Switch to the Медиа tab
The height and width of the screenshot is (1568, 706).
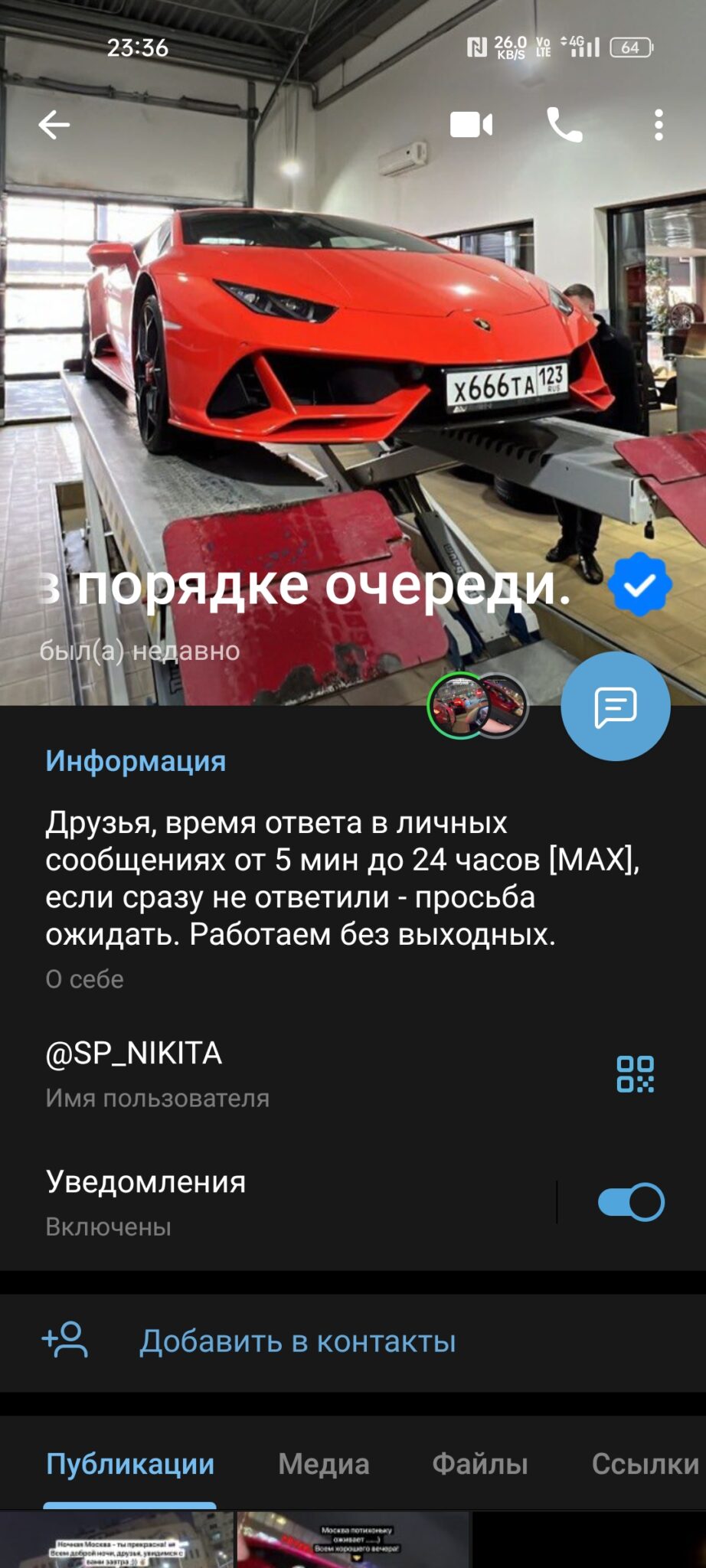click(x=324, y=1464)
